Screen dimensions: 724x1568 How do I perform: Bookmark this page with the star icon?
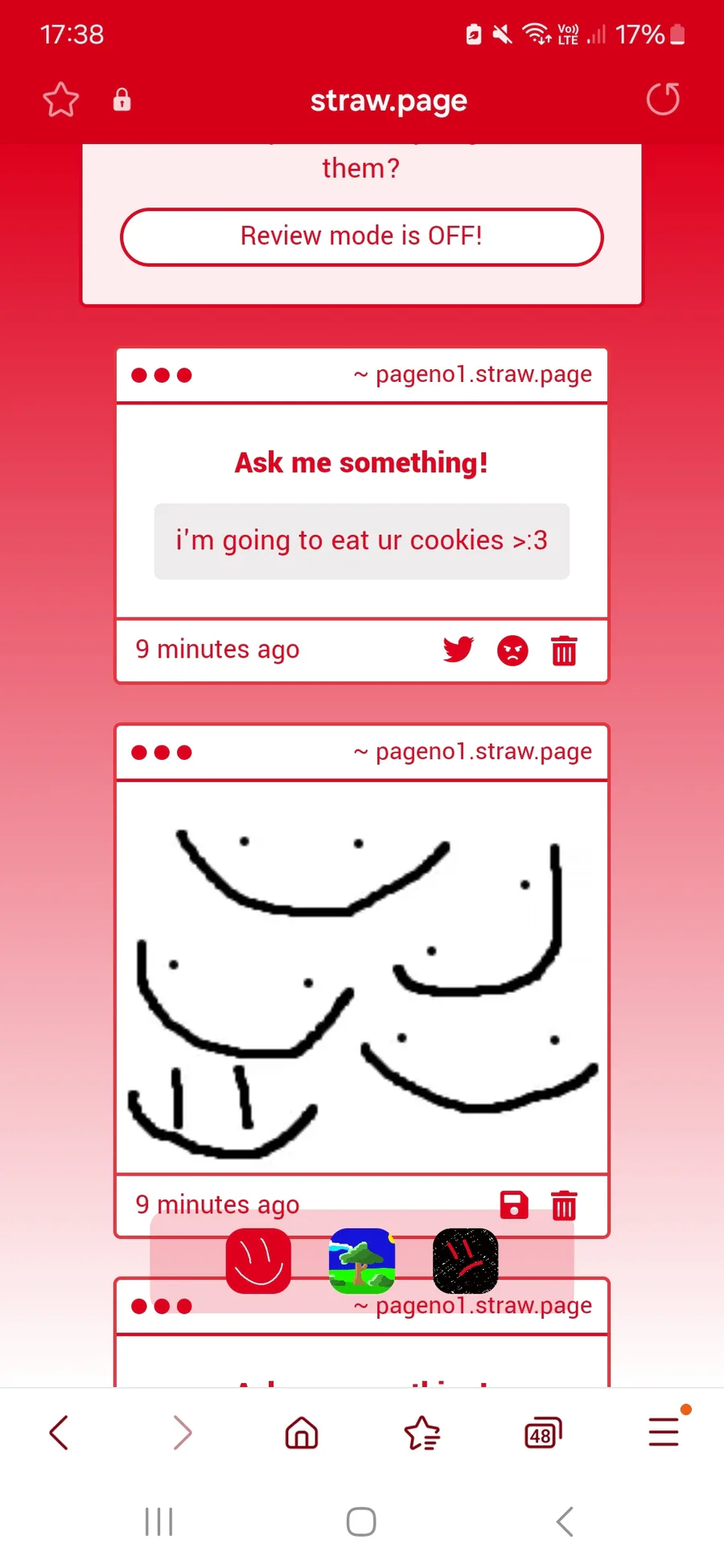point(60,100)
